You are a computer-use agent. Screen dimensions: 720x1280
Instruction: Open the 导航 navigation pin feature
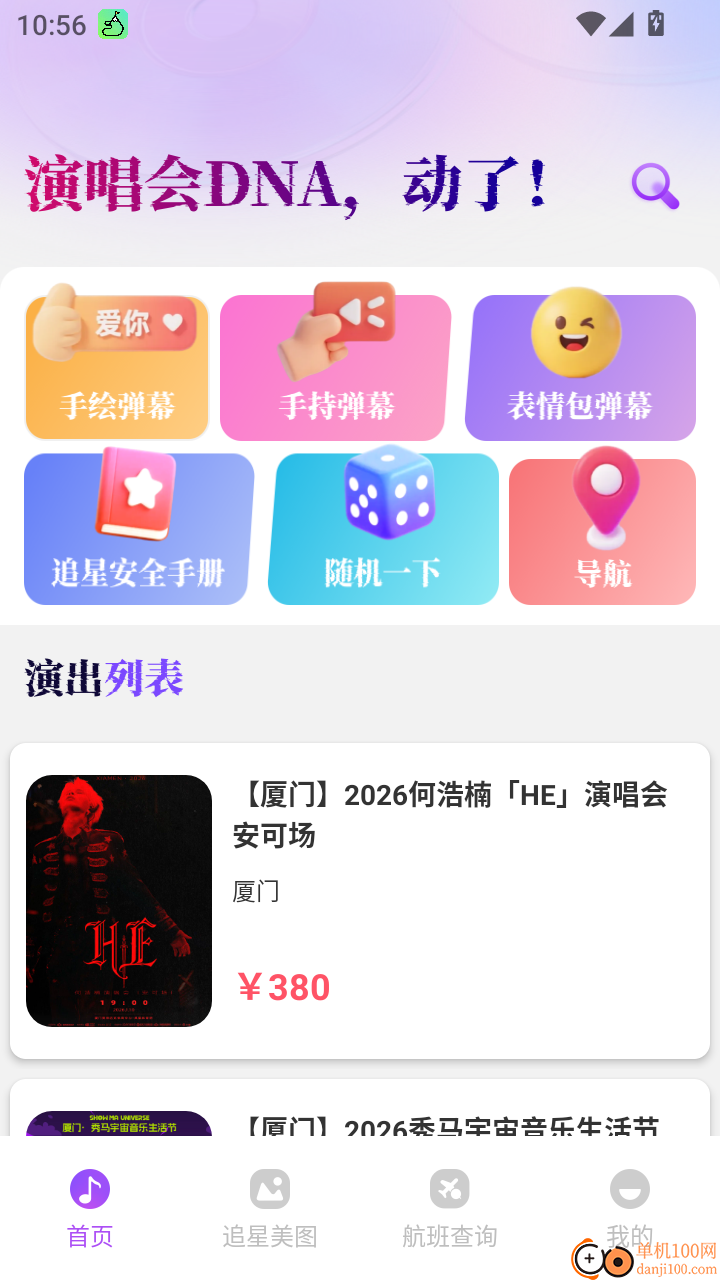pos(602,530)
